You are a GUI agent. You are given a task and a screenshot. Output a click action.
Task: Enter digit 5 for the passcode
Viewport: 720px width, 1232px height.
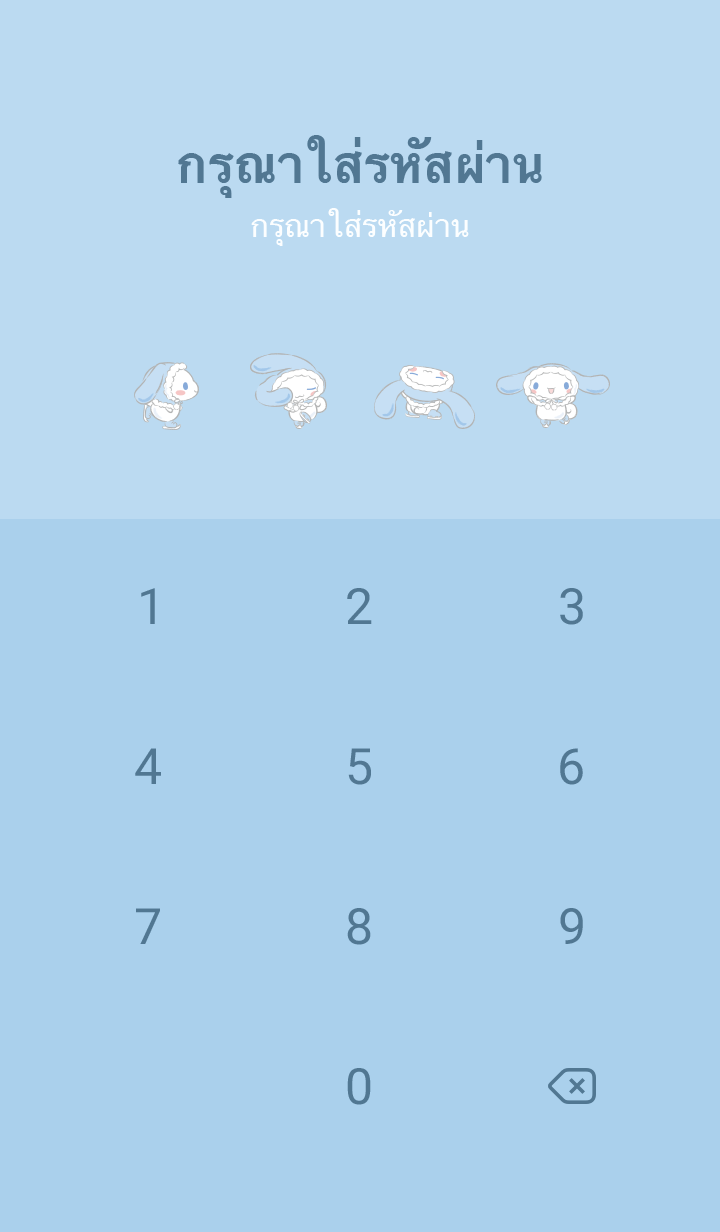[x=359, y=767]
